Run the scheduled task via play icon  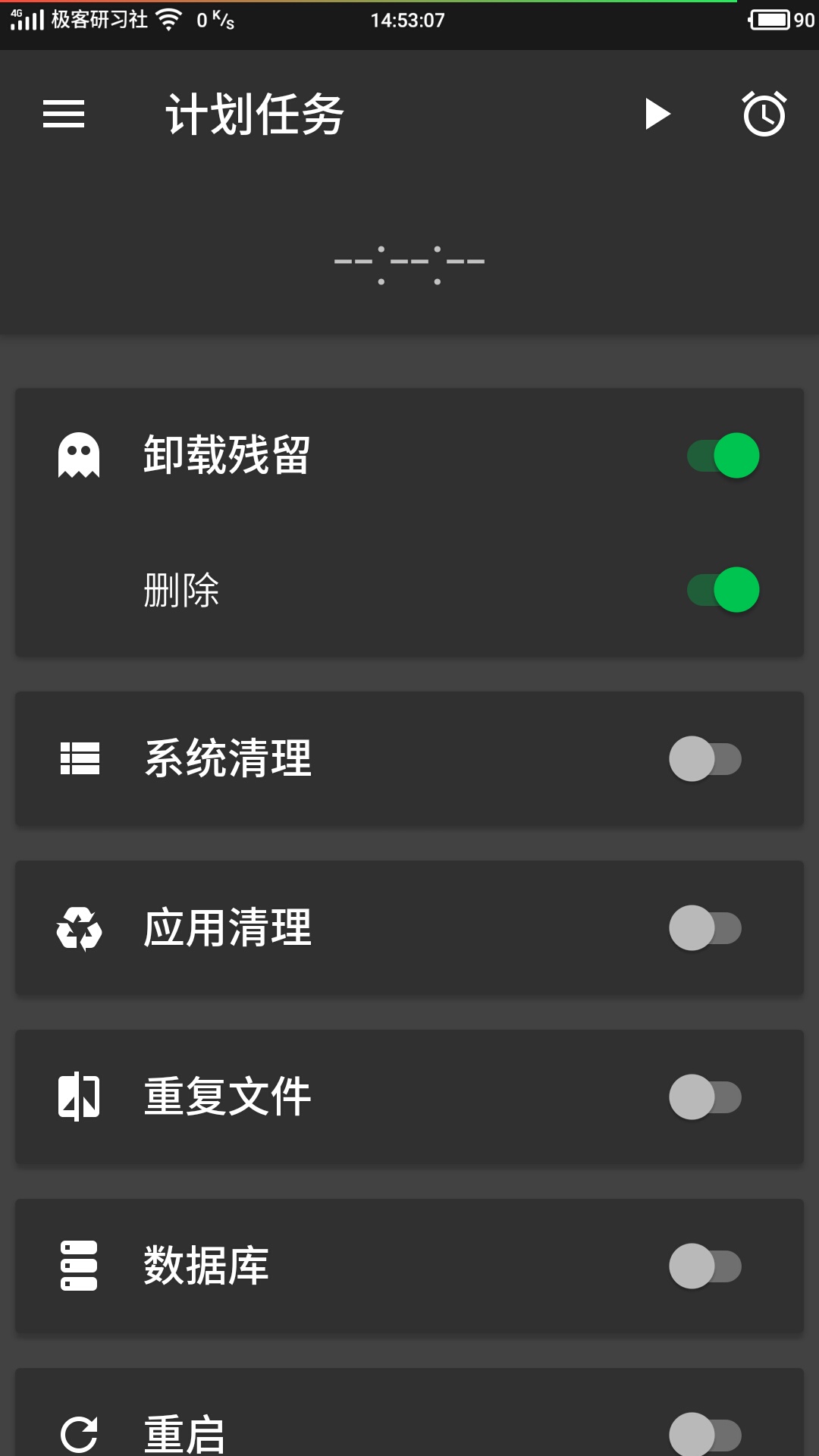click(x=657, y=115)
